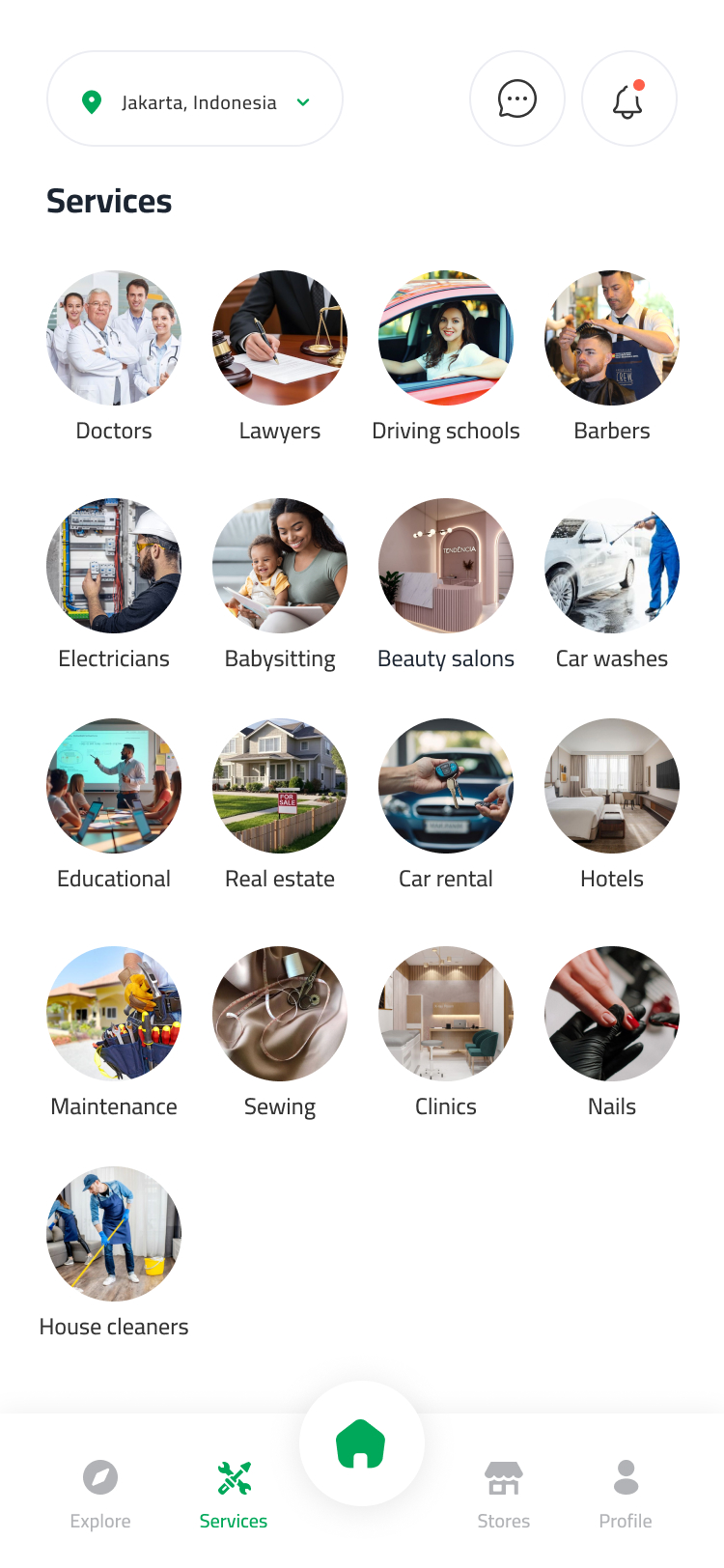Go to the home button in the bottom bar

tap(361, 1444)
